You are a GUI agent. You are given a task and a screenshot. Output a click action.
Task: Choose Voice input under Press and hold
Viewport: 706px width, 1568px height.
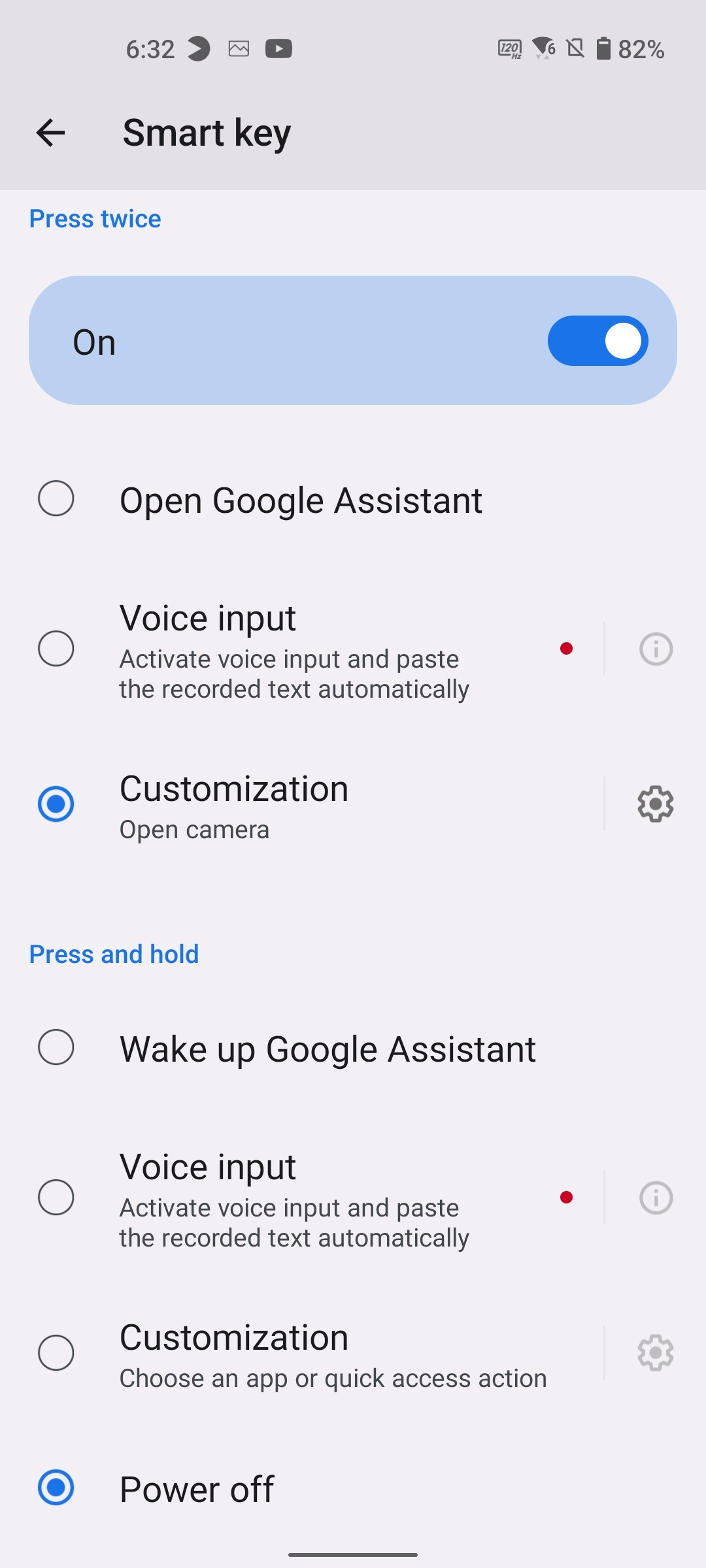click(56, 1198)
